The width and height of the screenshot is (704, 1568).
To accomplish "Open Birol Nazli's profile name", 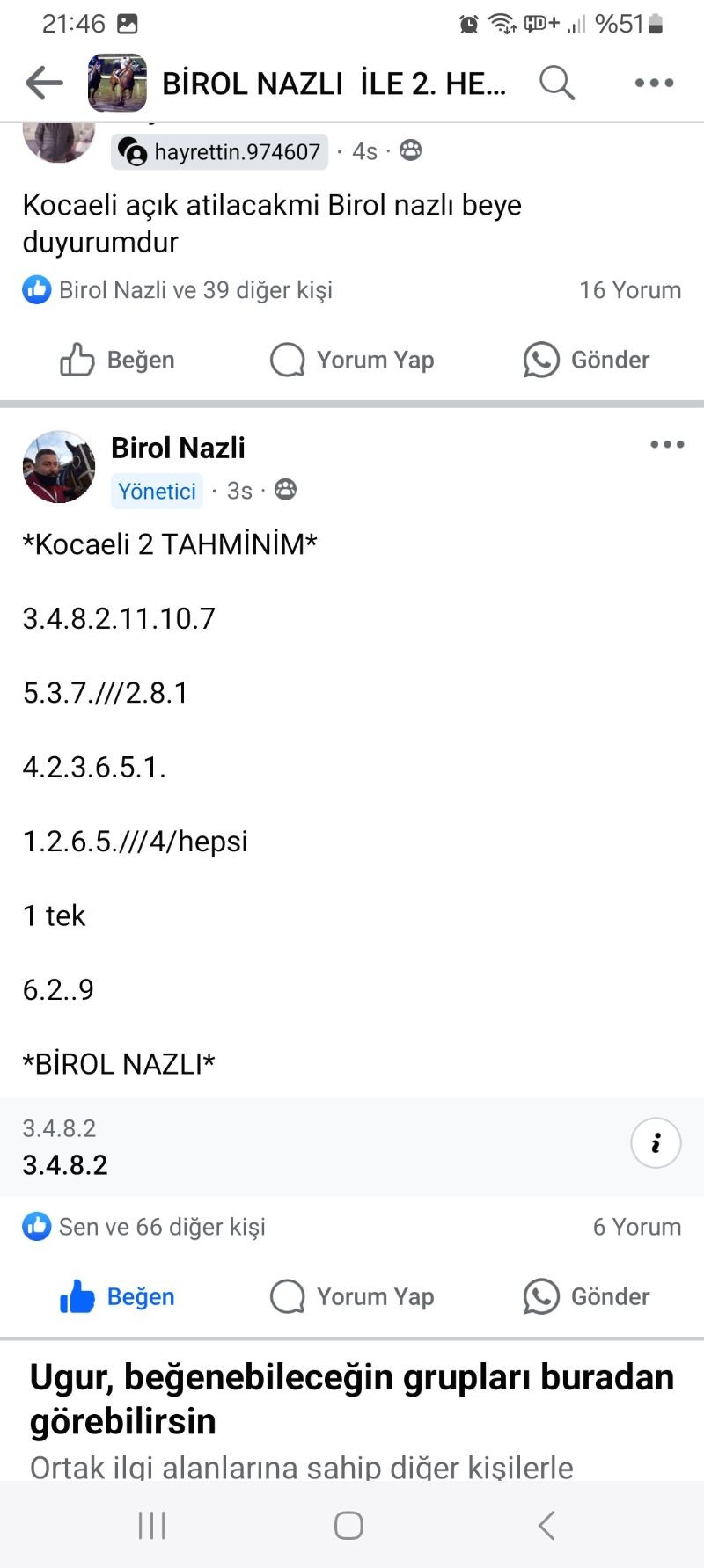I will point(178,448).
